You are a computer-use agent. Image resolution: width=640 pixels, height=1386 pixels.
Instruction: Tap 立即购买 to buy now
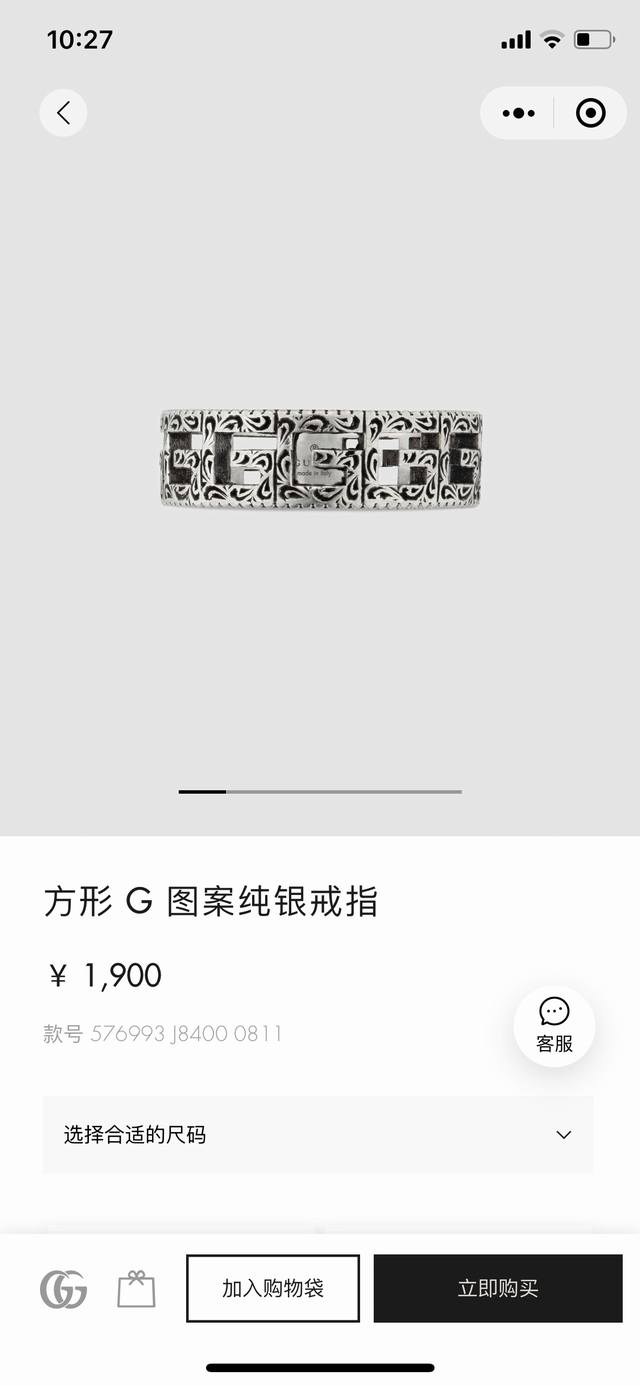(498, 1289)
